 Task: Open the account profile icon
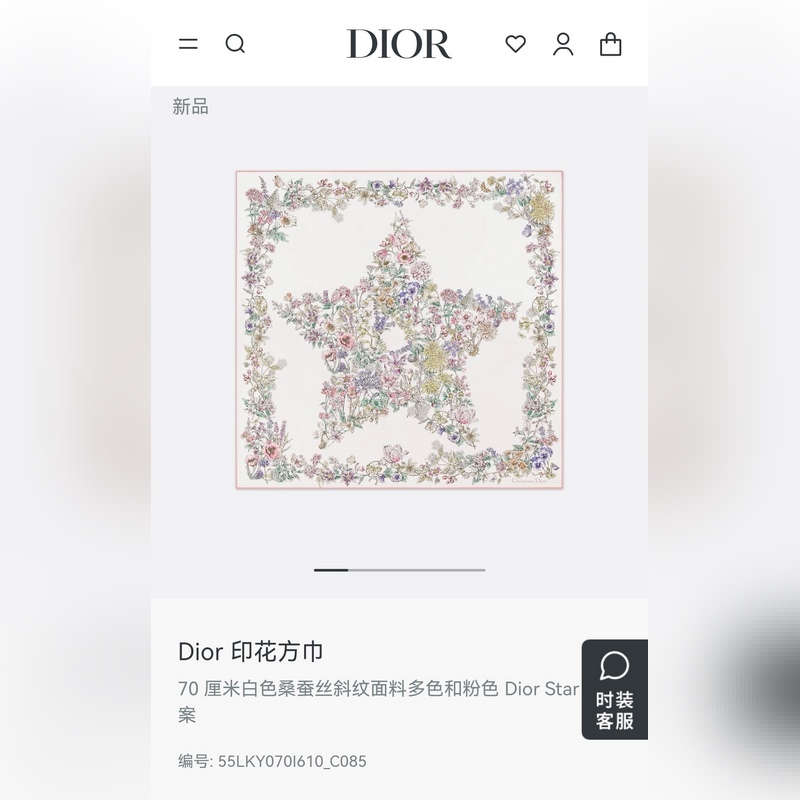[563, 44]
